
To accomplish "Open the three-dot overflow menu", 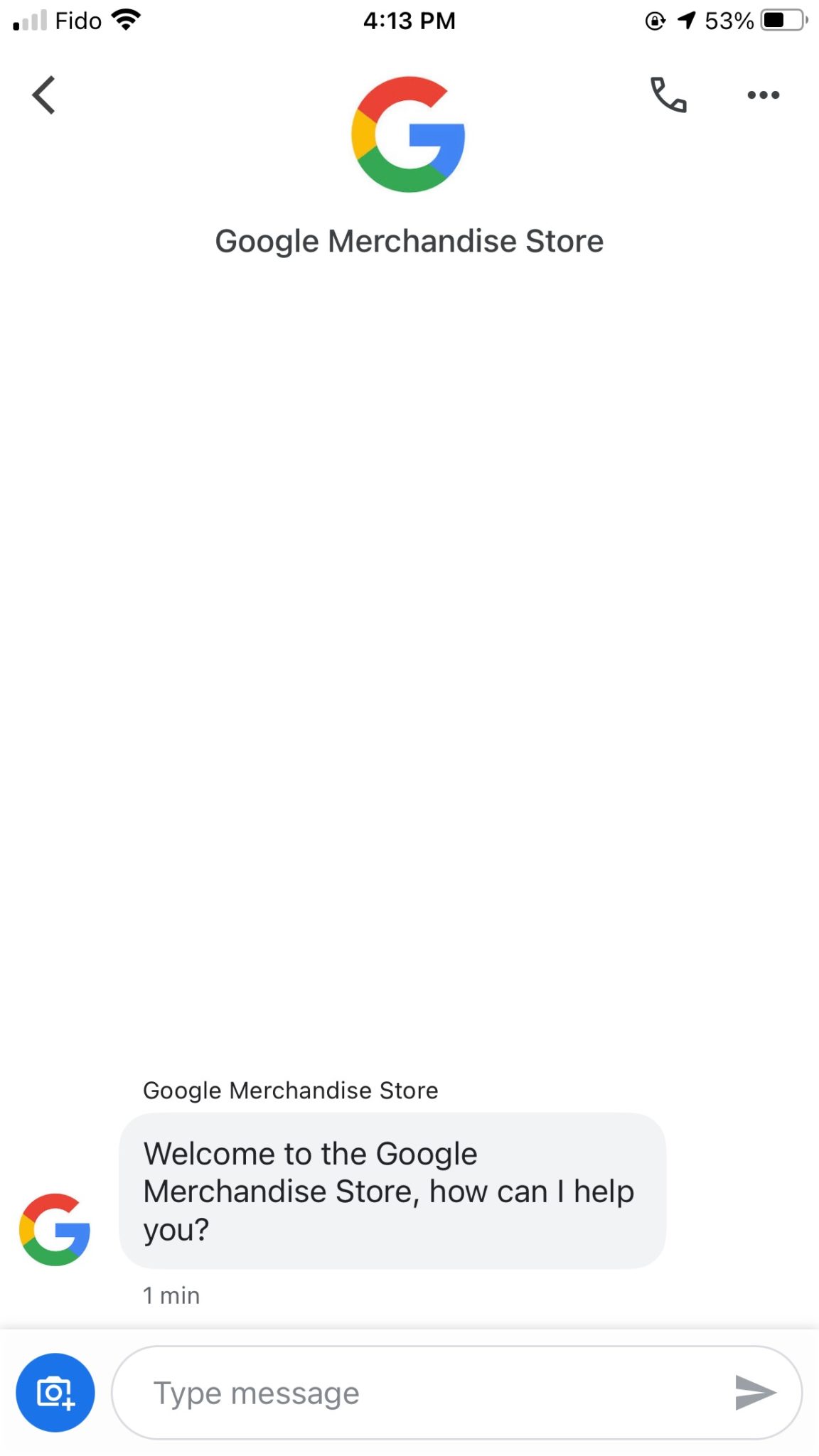I will [x=763, y=95].
